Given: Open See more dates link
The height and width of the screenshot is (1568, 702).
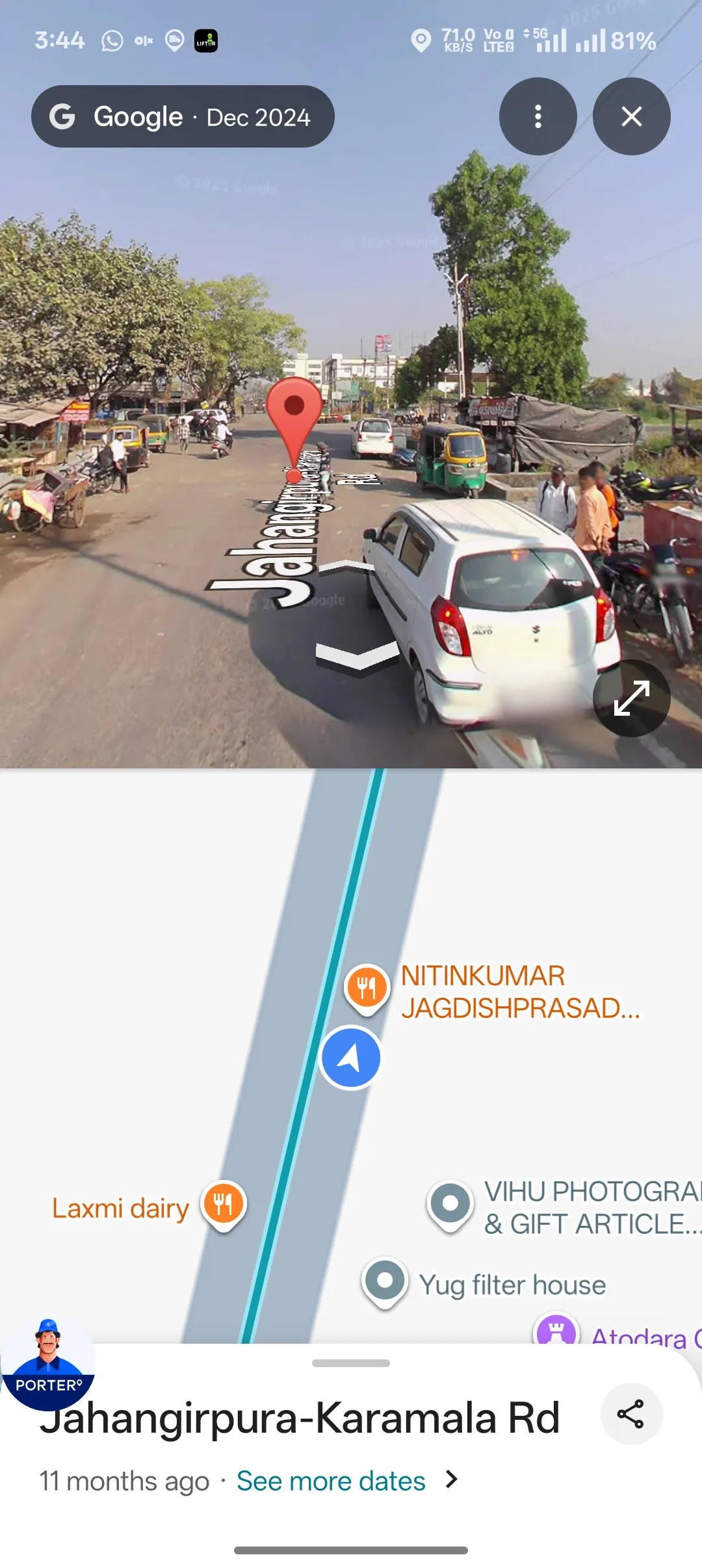Looking at the screenshot, I should [x=331, y=1480].
